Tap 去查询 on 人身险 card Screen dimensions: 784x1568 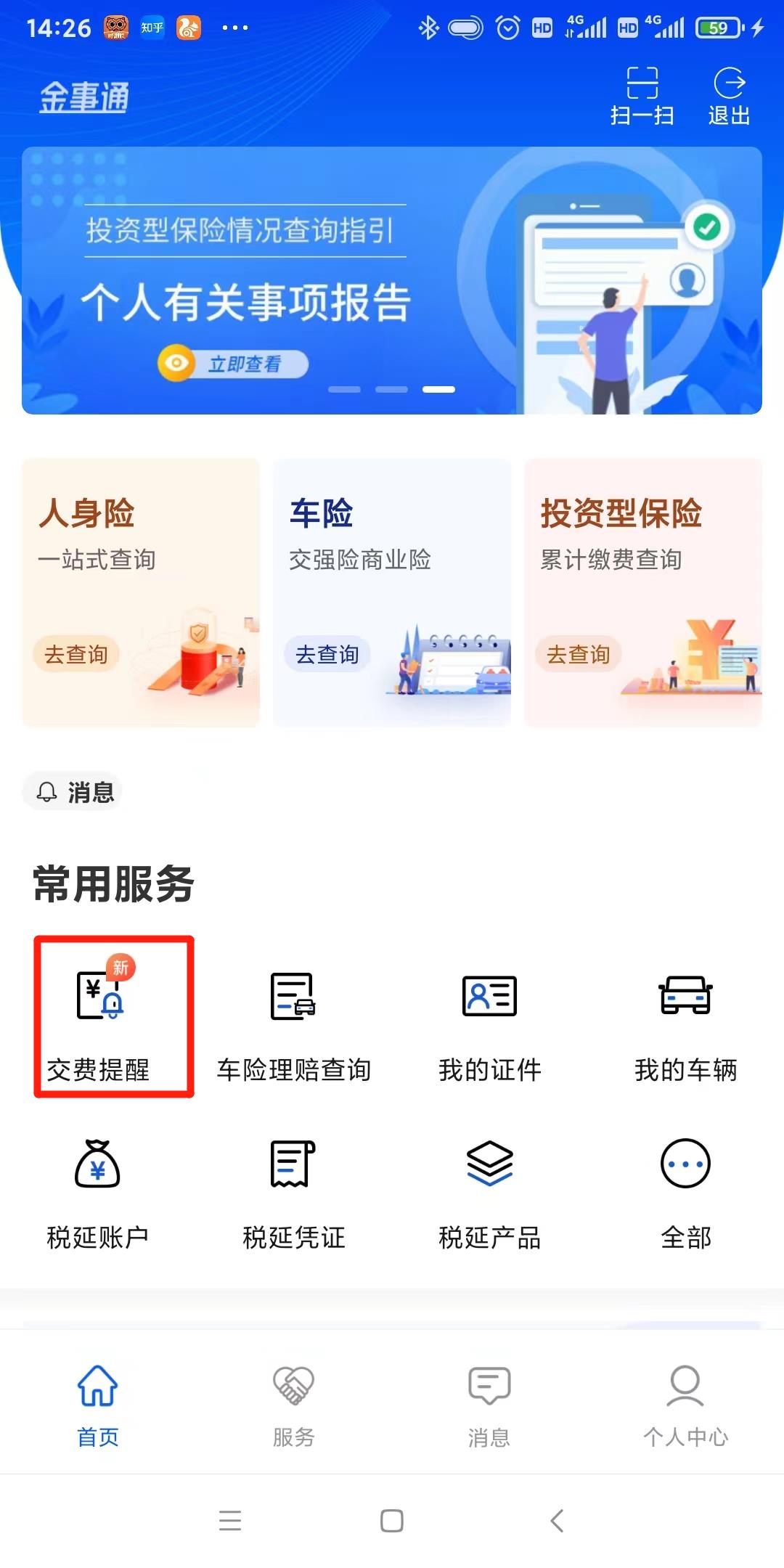75,654
